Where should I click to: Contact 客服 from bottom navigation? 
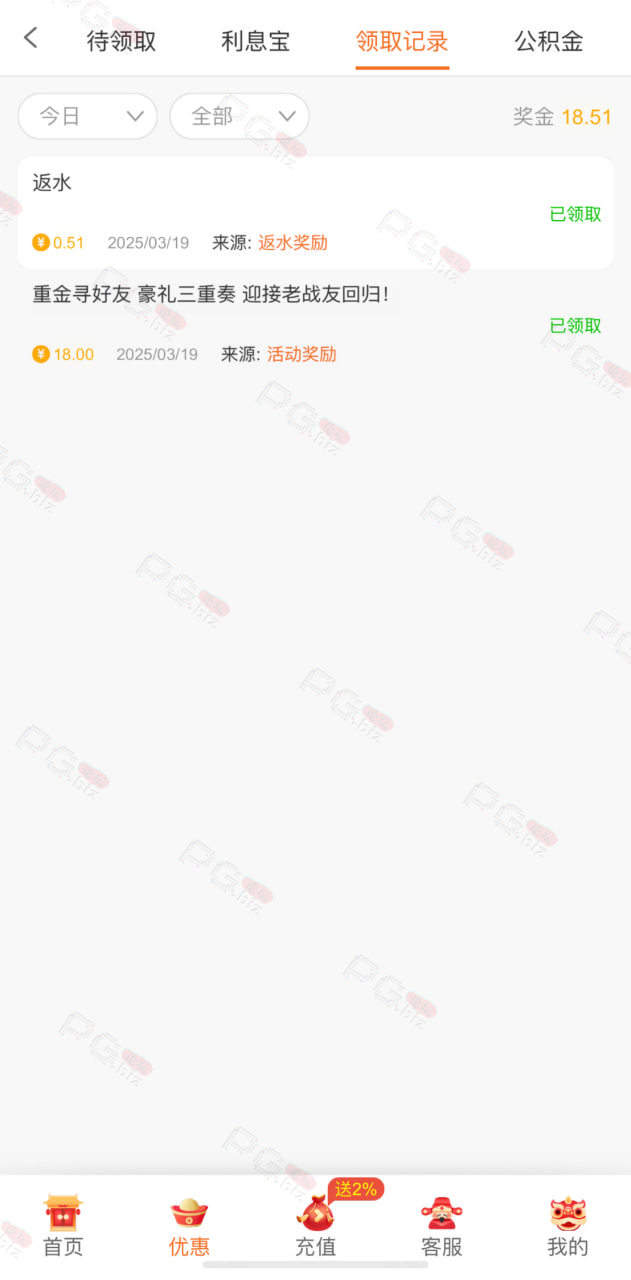pos(441,1226)
